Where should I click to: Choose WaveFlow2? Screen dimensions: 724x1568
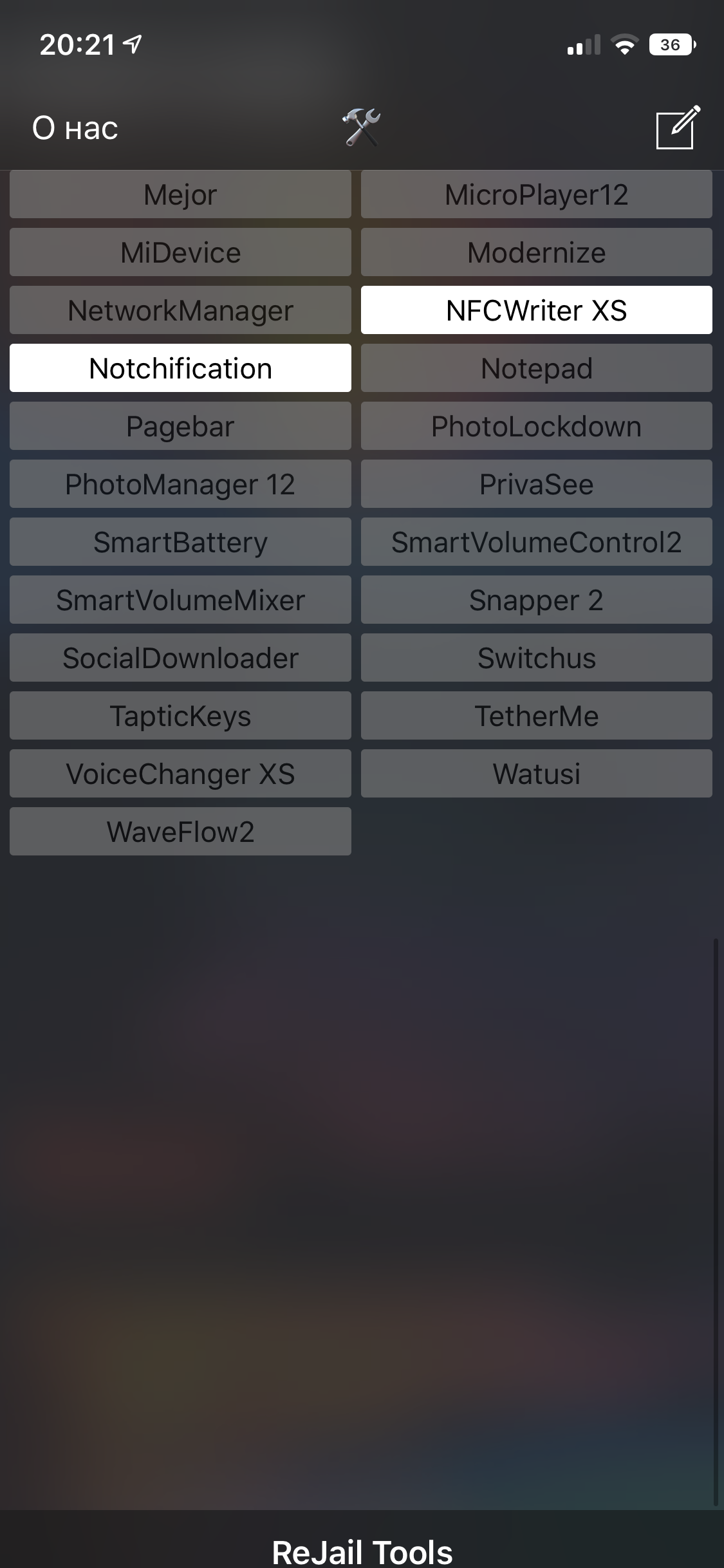tap(180, 832)
